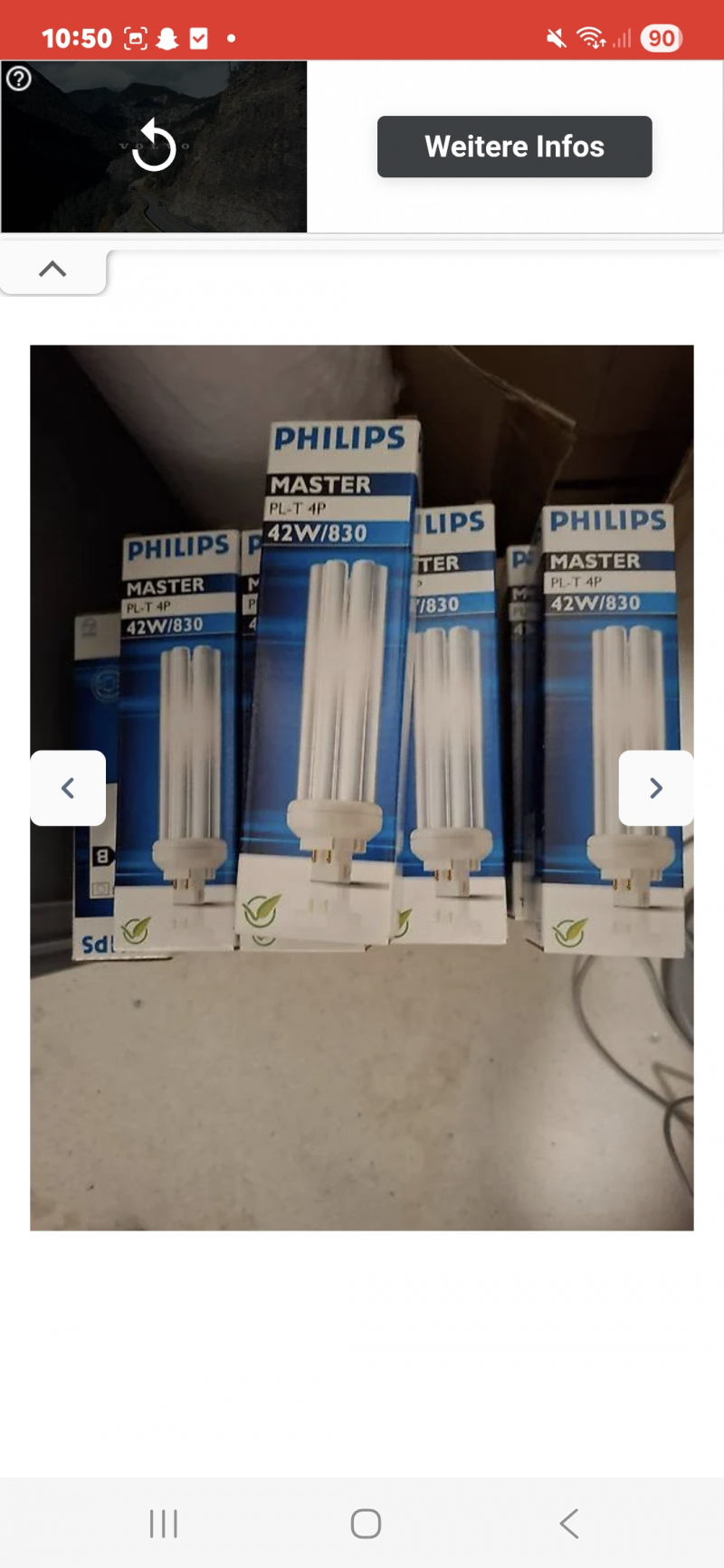Open the recent apps overview

coord(164,1524)
